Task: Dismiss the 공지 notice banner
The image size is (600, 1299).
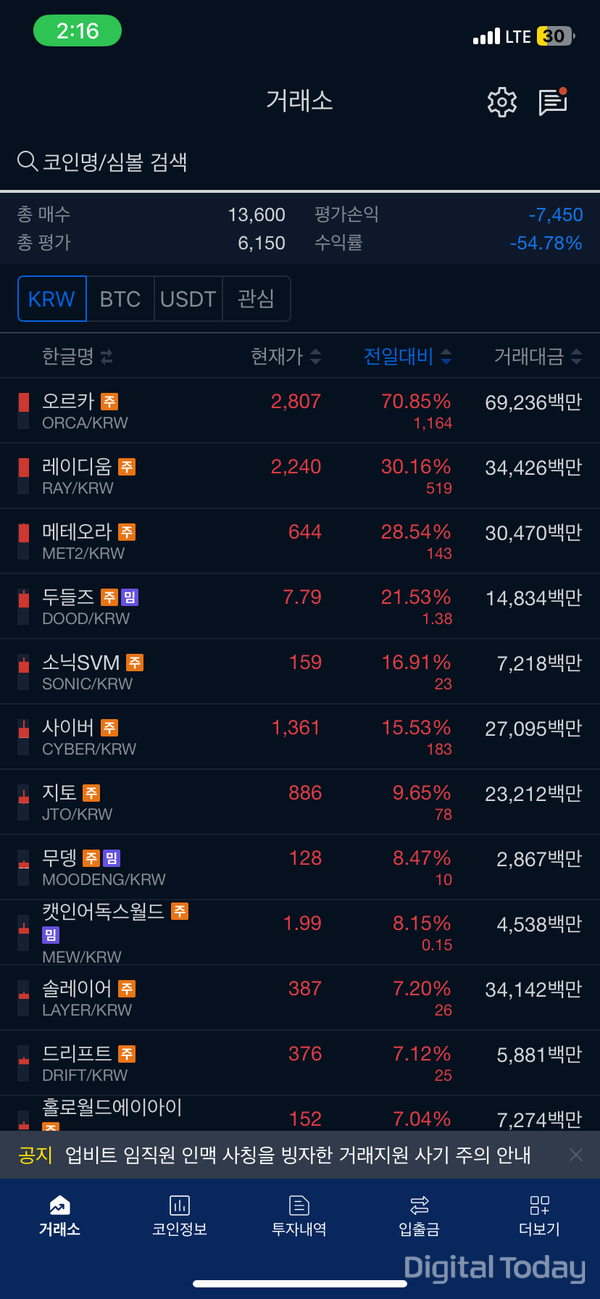Action: 576,1155
